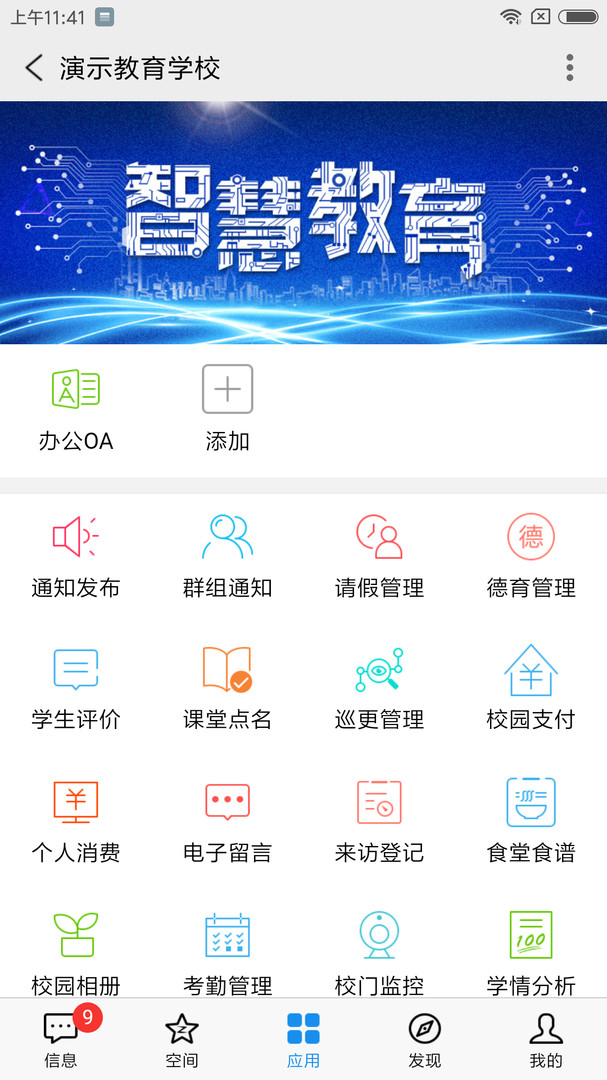Switch to the 信息 tab
The width and height of the screenshot is (607, 1080).
tap(61, 1040)
